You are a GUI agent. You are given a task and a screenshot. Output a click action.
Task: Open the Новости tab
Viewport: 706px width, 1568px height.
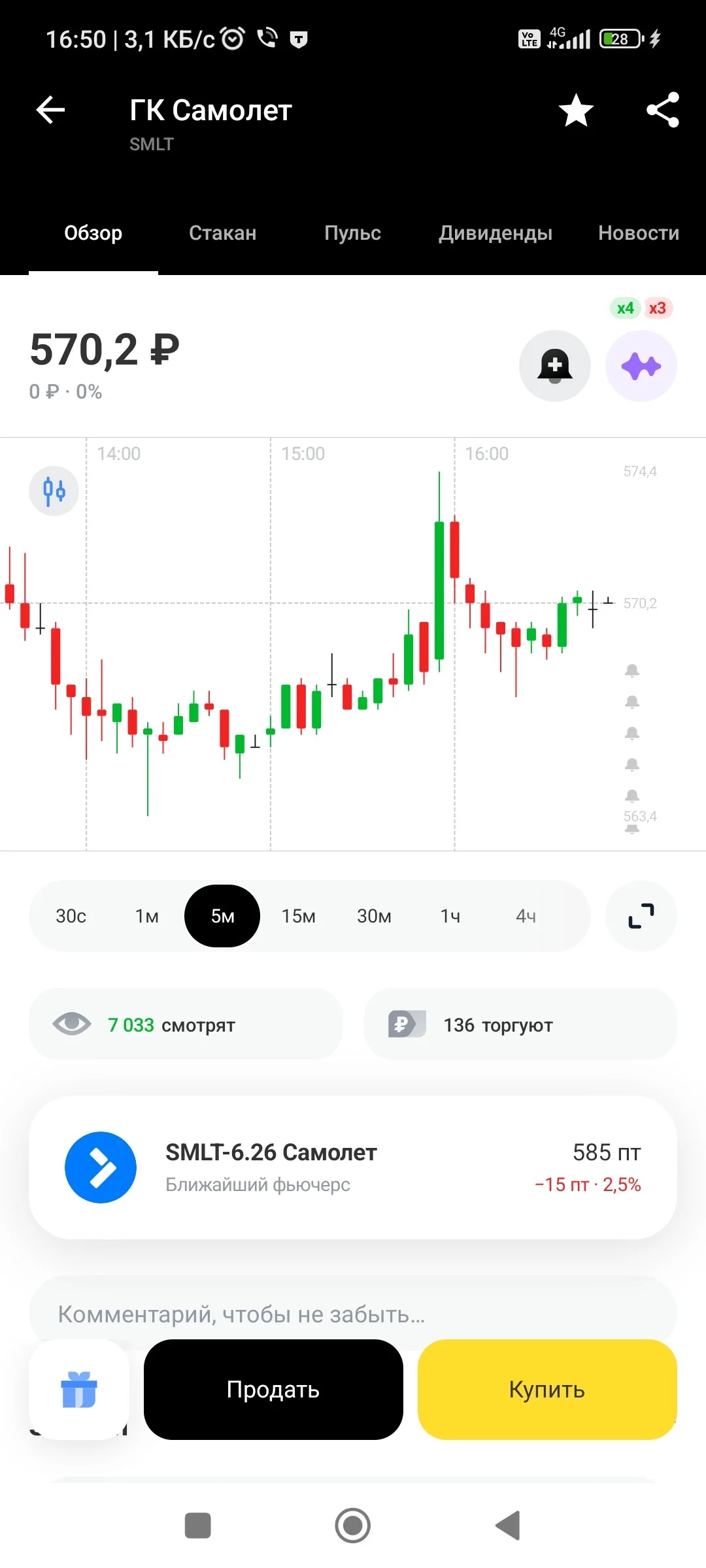pos(639,233)
